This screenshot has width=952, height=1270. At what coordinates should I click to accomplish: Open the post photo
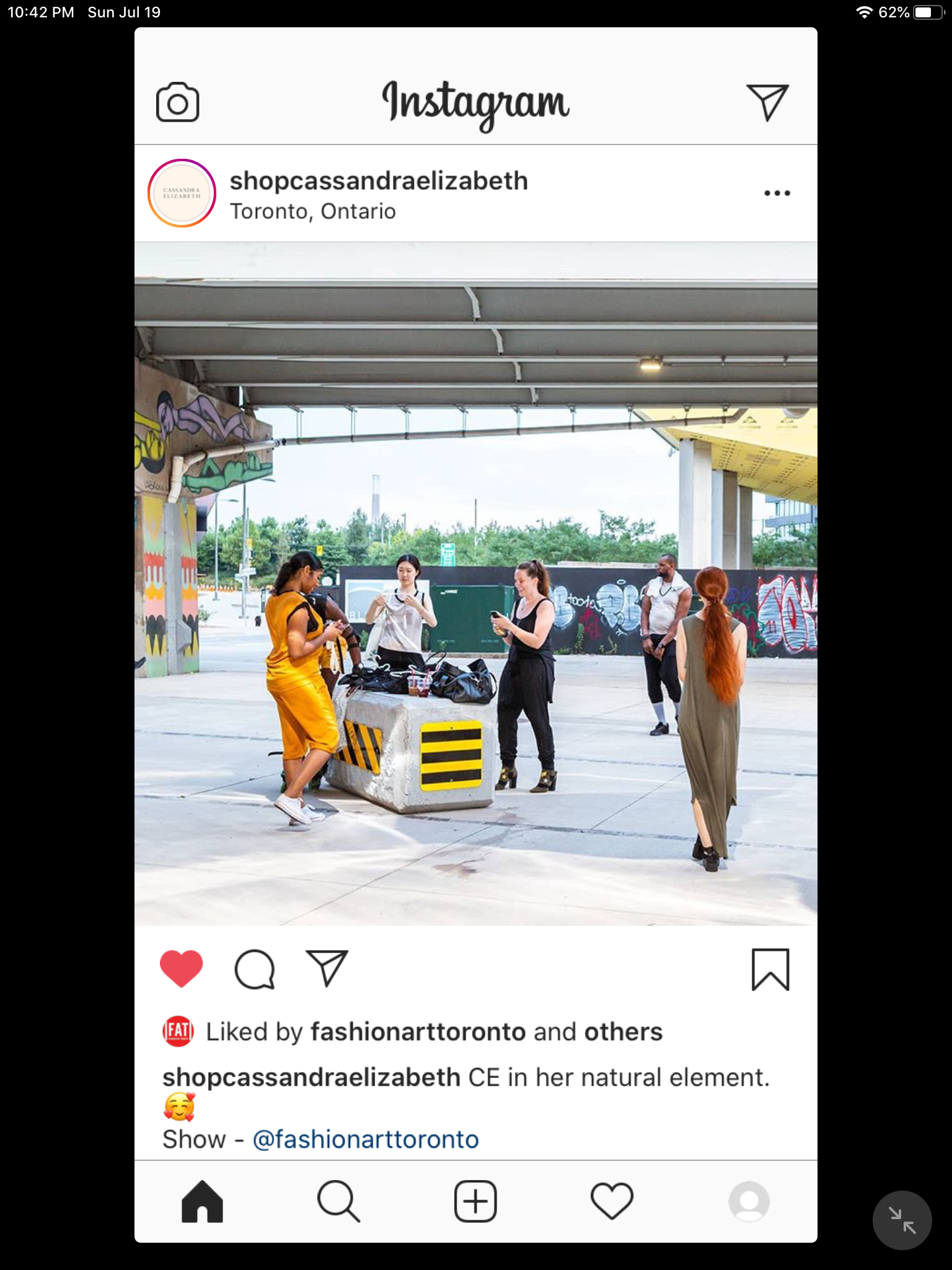coord(475,583)
